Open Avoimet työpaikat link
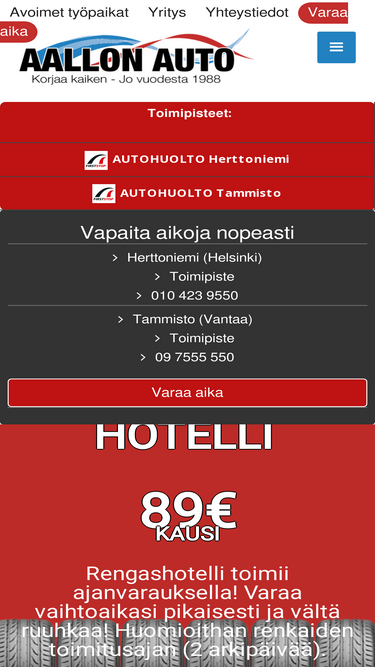 [69, 12]
